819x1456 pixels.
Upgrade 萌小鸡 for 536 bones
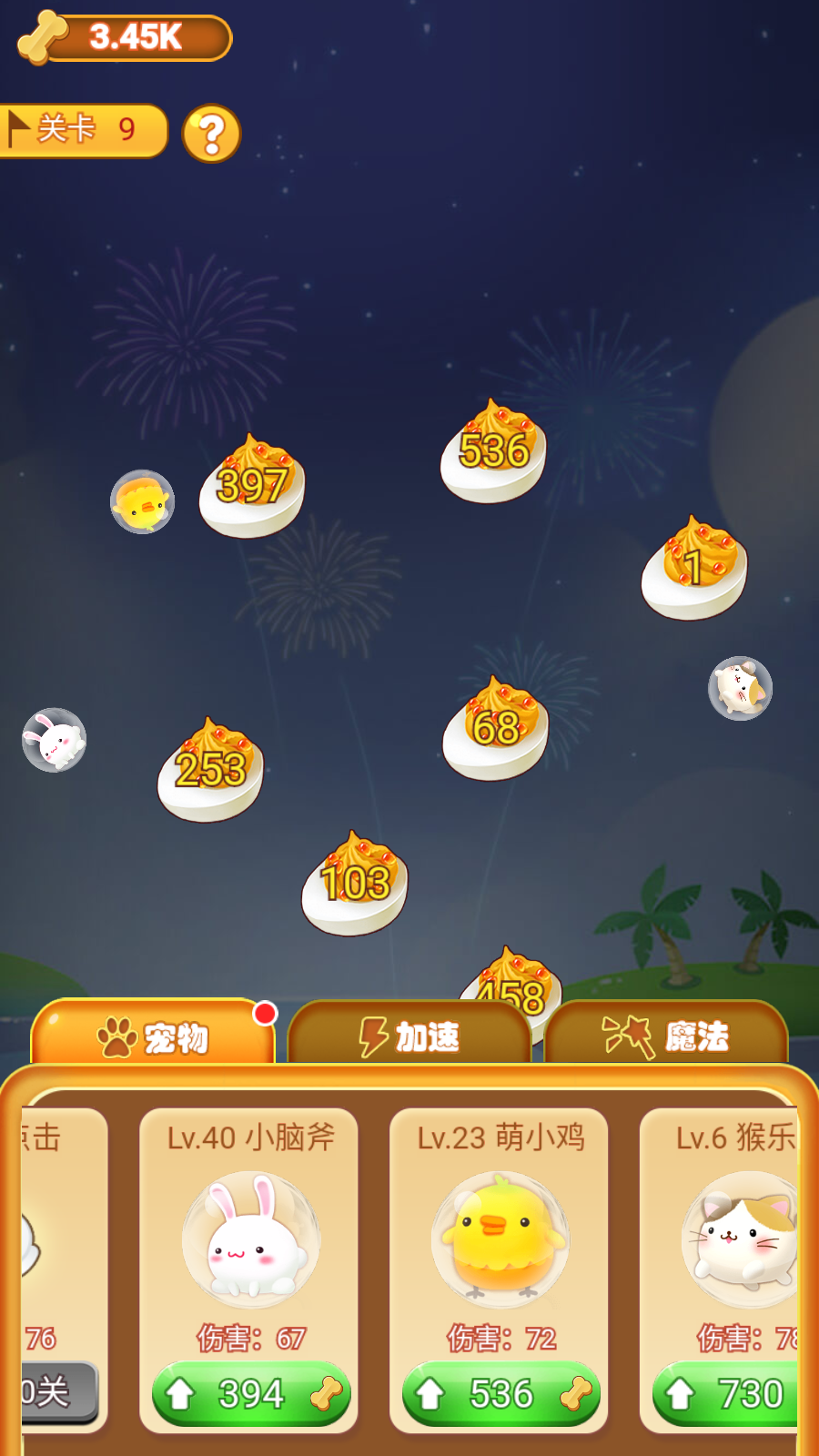point(500,1393)
